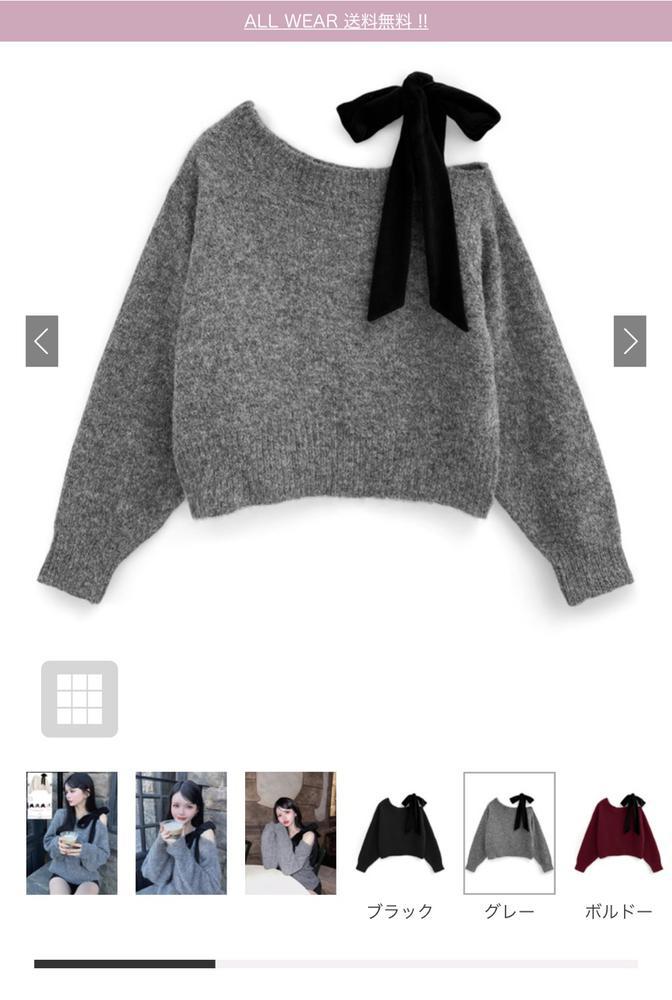Open the image grid view
The image size is (672, 1000).
[x=79, y=699]
